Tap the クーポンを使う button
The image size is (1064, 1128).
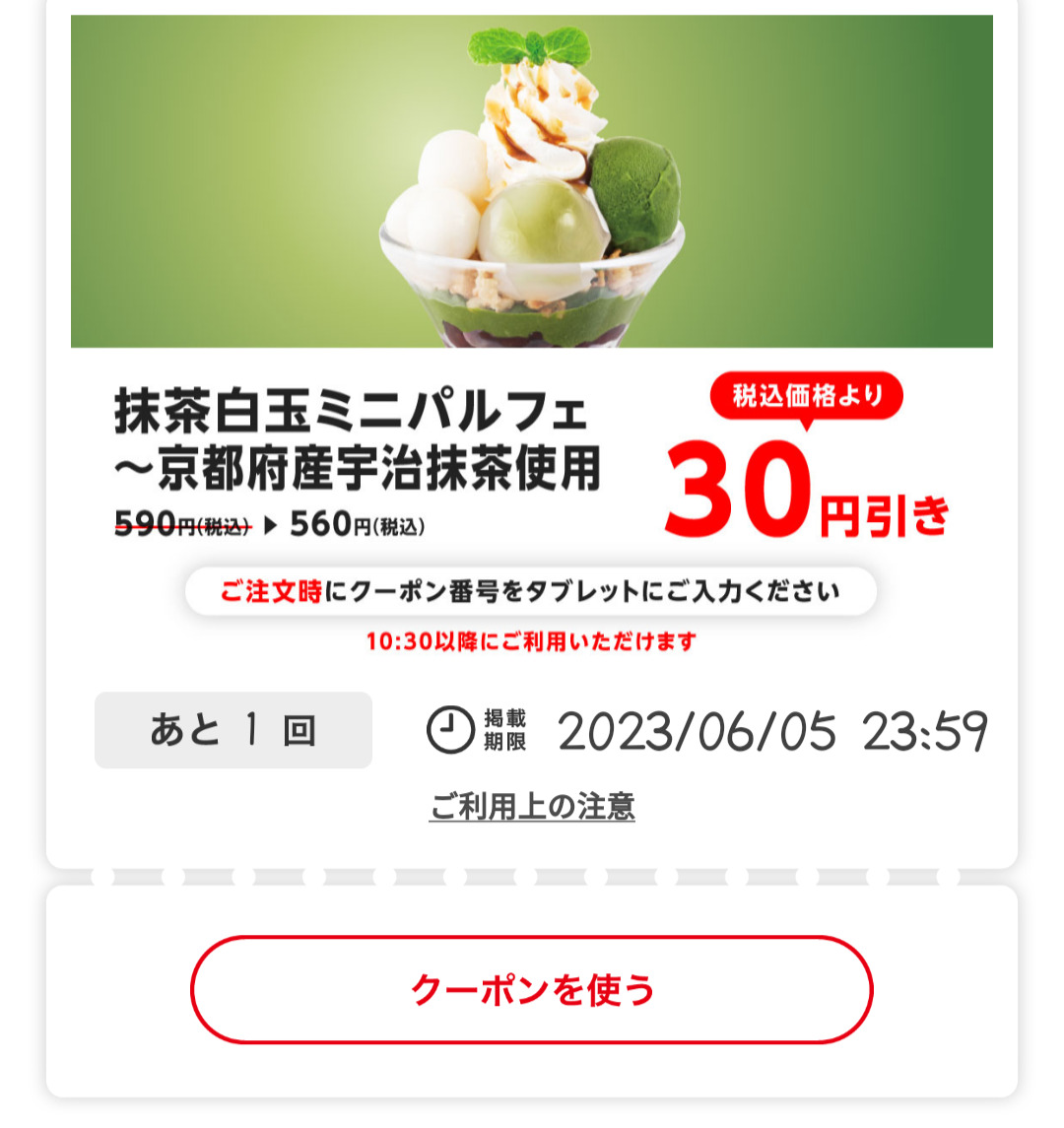pos(532,989)
